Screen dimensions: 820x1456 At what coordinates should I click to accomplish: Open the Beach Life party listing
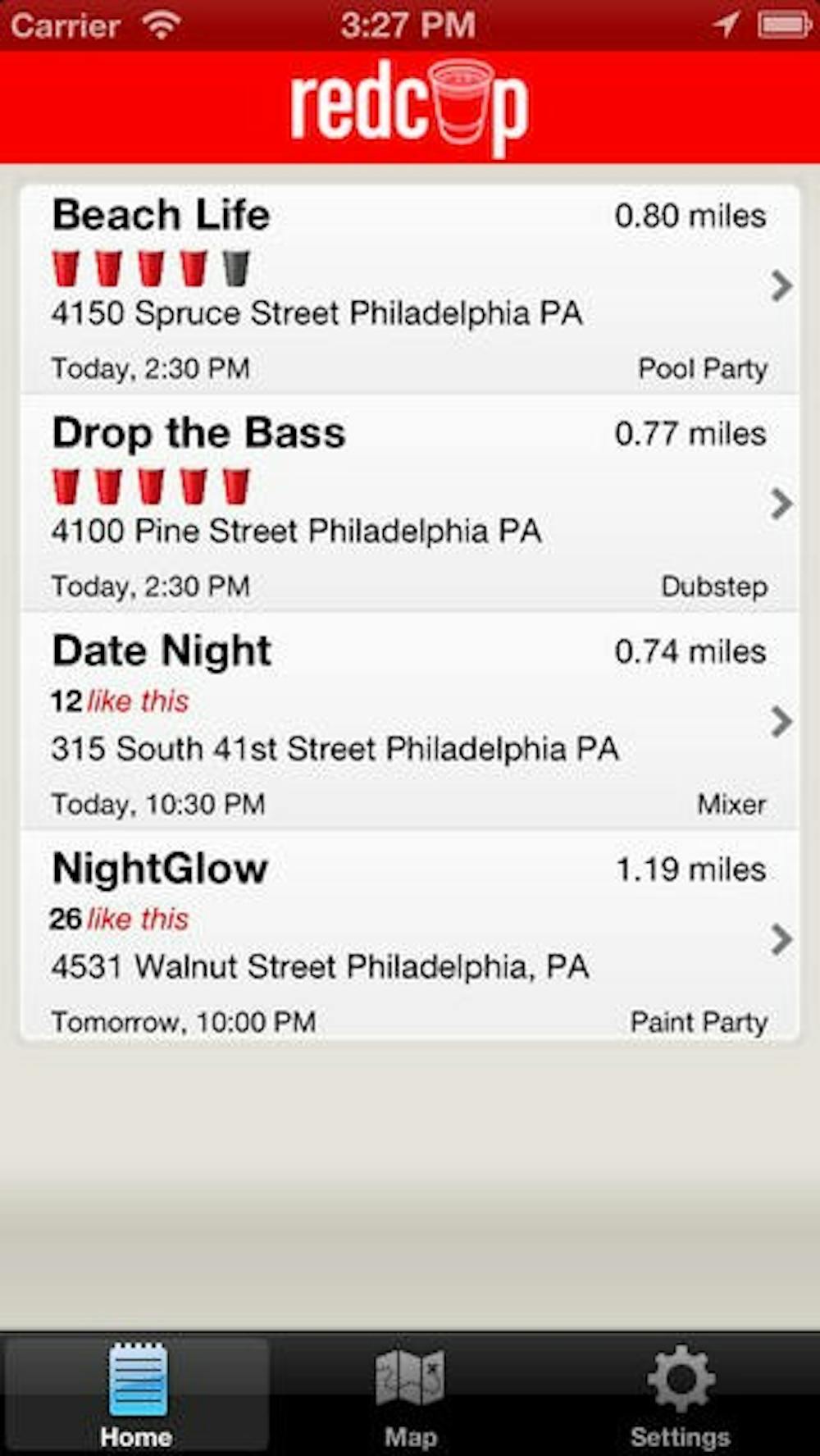(408, 289)
